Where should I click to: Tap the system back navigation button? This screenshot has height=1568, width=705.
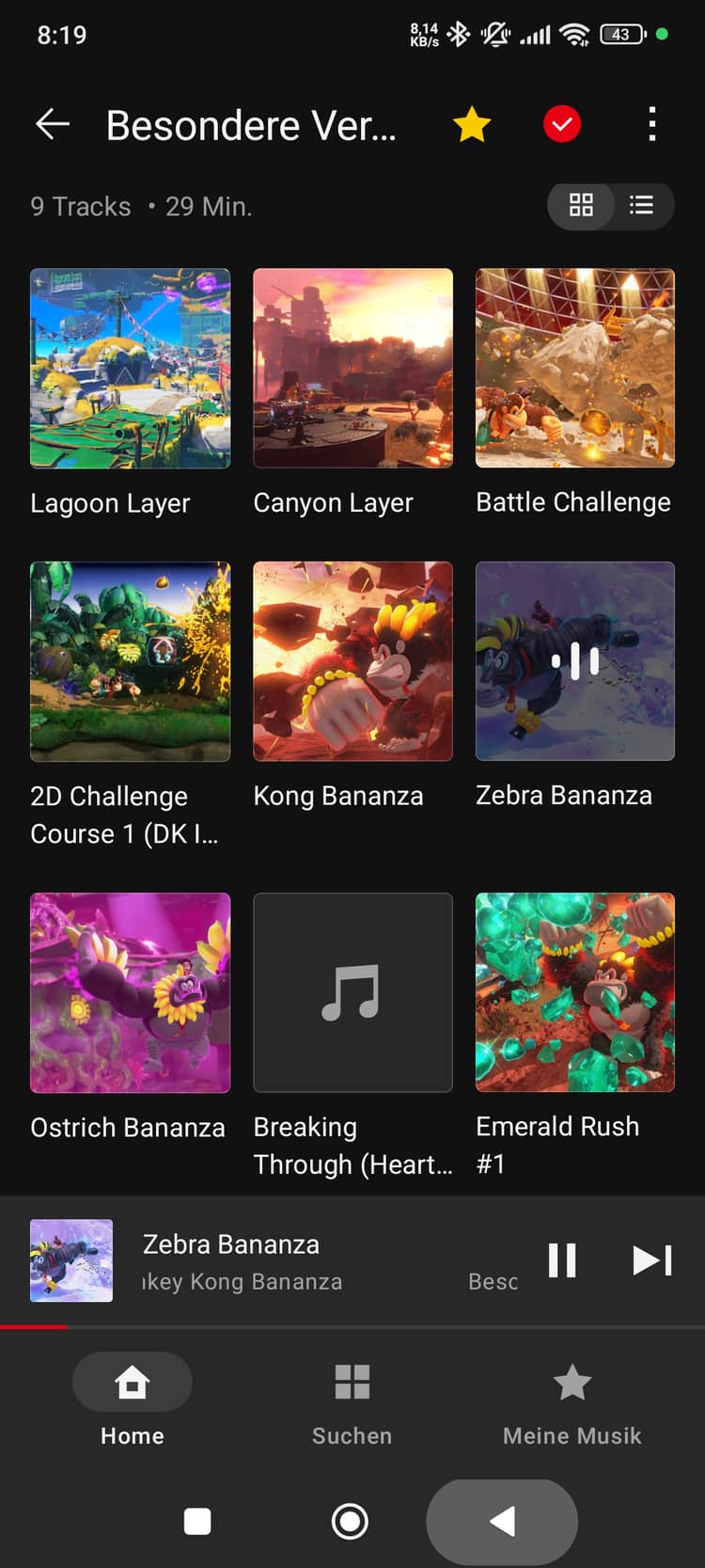pos(503,1521)
